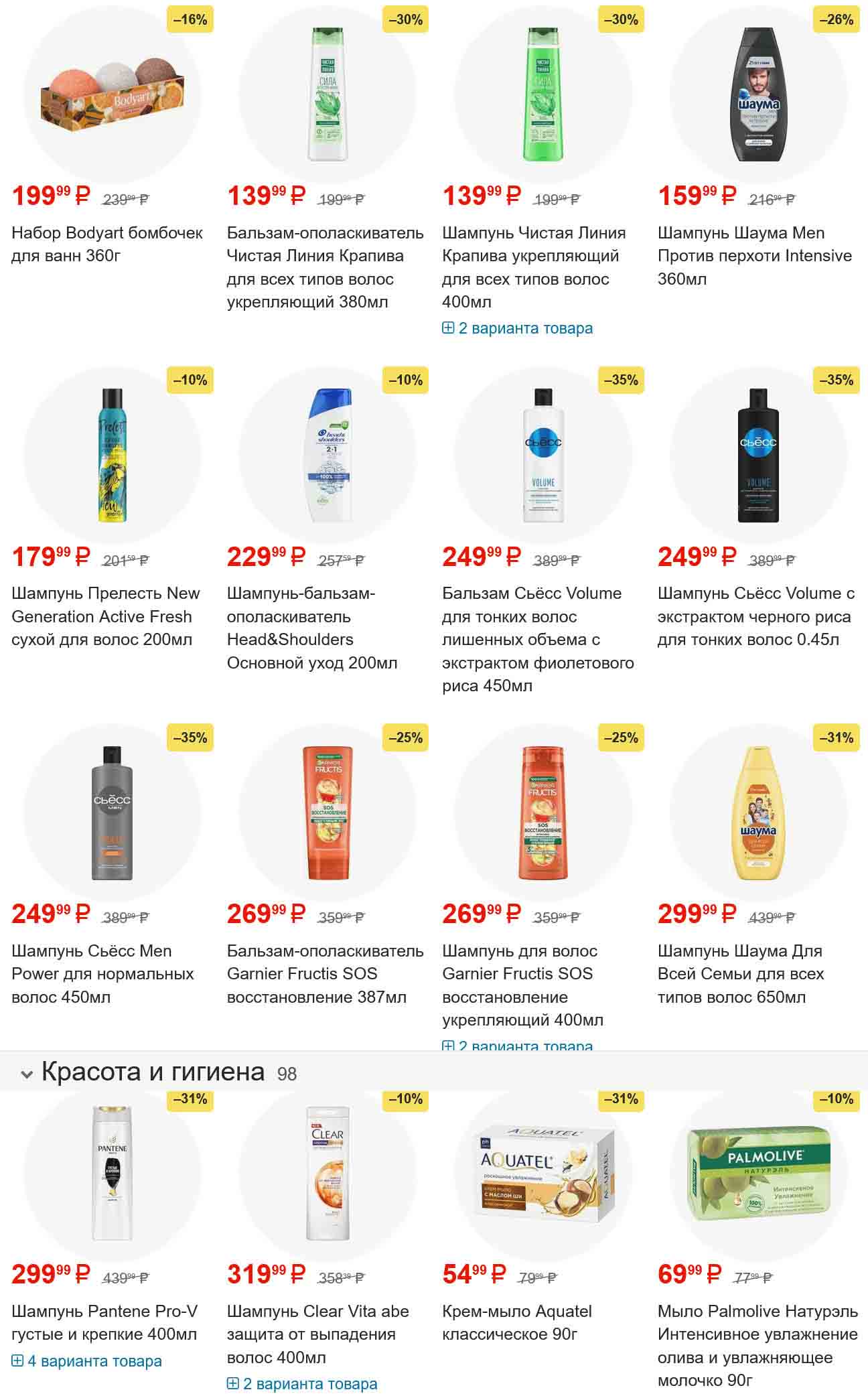Open the Bodyart bath bombs set card
The width and height of the screenshot is (868, 1400).
[x=107, y=244]
